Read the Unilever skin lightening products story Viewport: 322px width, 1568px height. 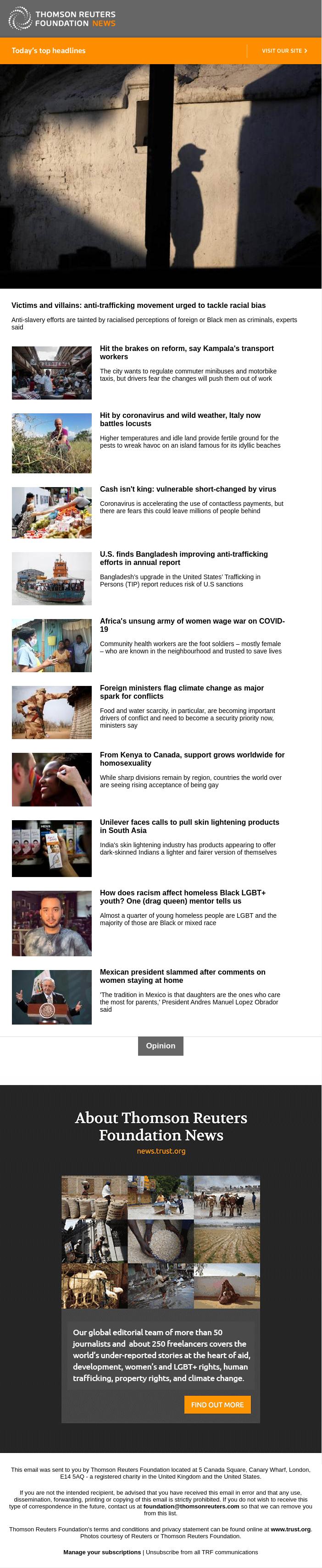[189, 826]
